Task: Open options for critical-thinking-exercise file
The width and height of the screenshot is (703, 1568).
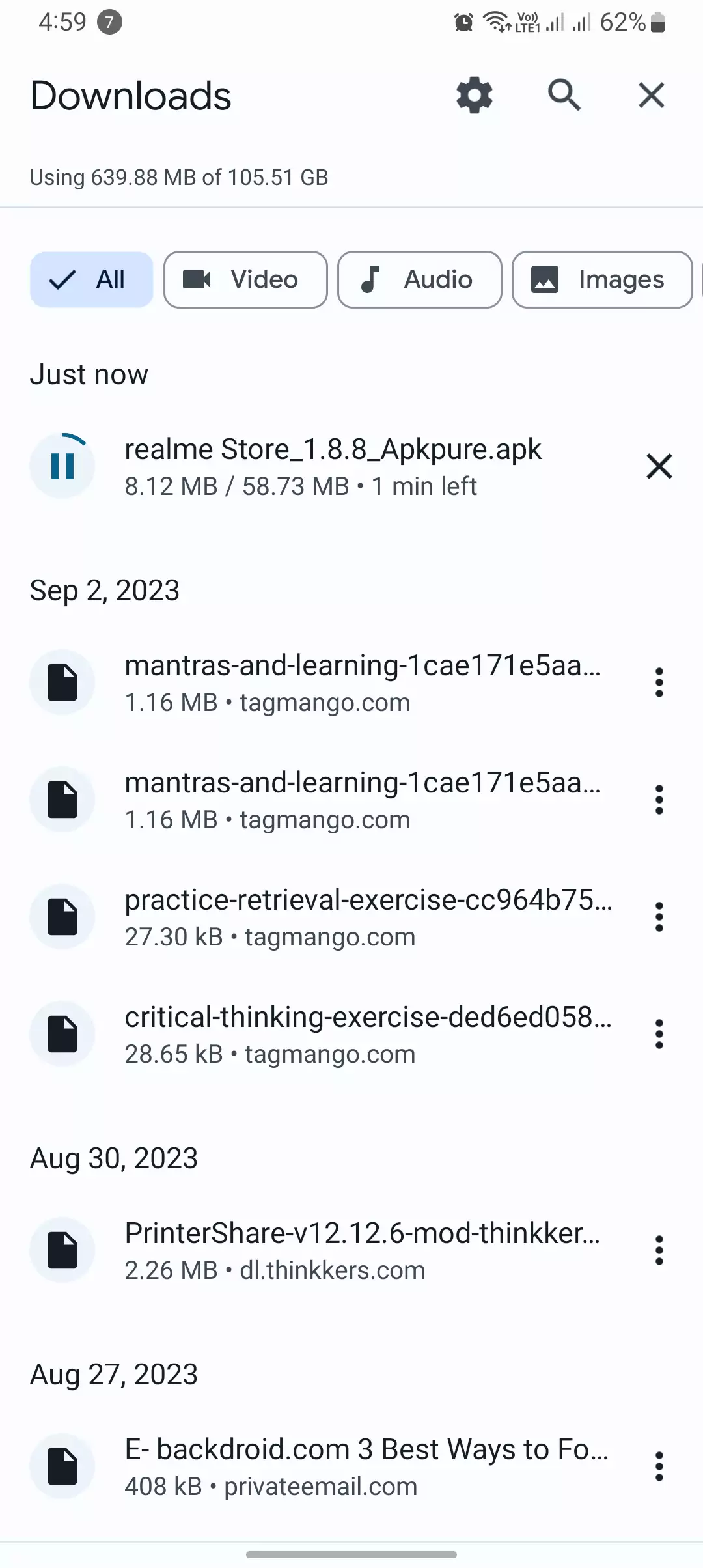Action: click(x=659, y=1034)
